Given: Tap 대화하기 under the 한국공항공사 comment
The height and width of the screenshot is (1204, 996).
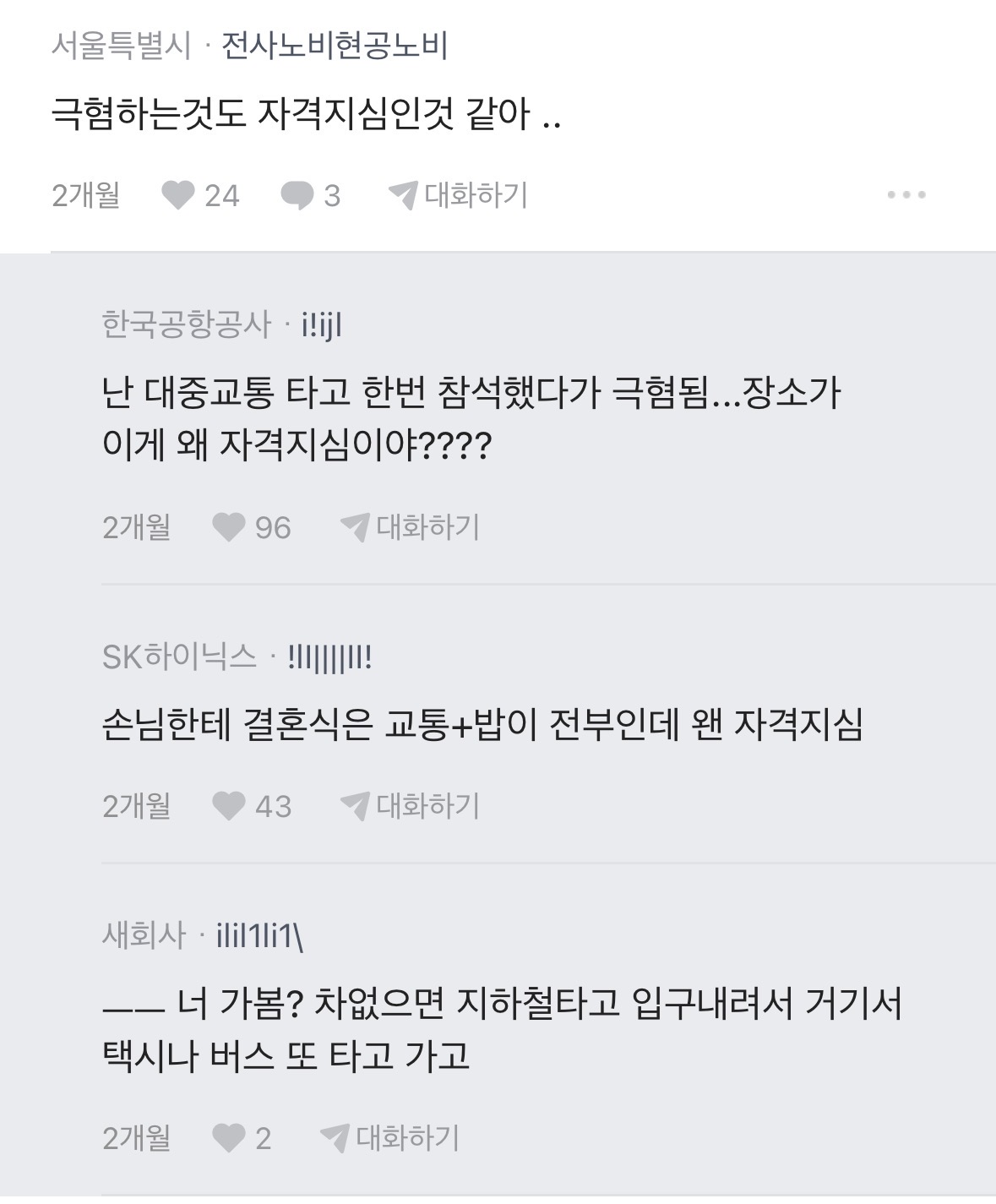Looking at the screenshot, I should [411, 527].
